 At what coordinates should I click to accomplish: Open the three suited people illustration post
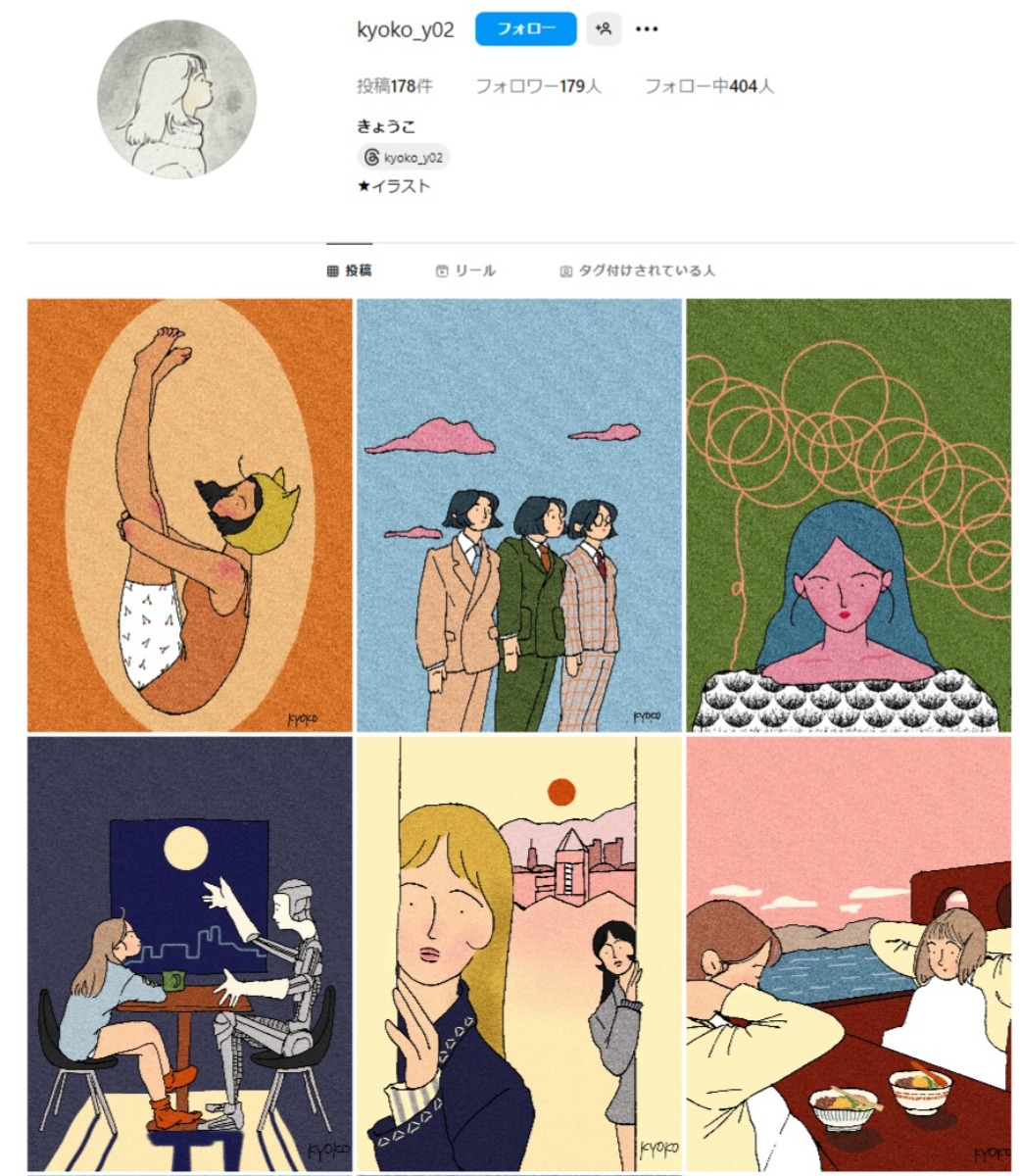click(518, 515)
